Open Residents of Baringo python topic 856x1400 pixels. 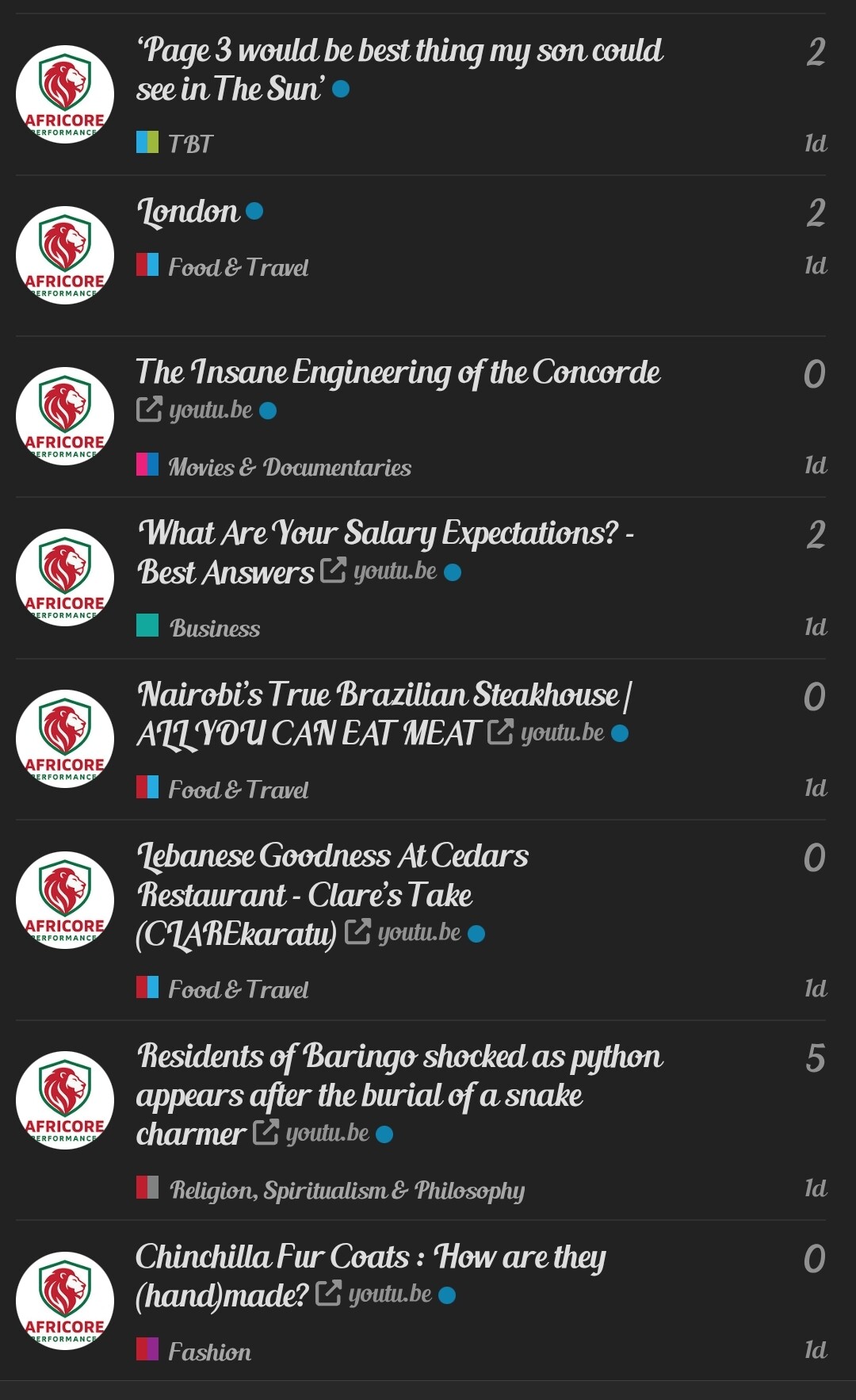point(399,1057)
